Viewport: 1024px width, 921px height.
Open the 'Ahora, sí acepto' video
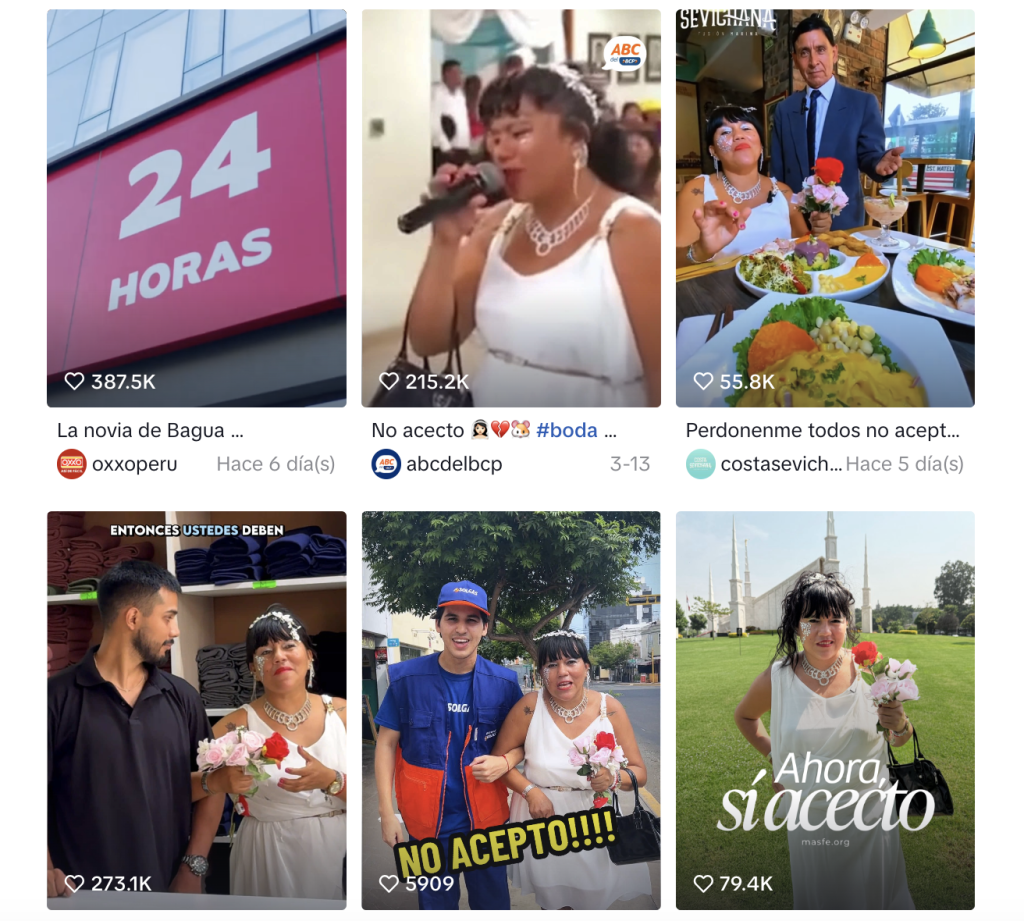[825, 710]
